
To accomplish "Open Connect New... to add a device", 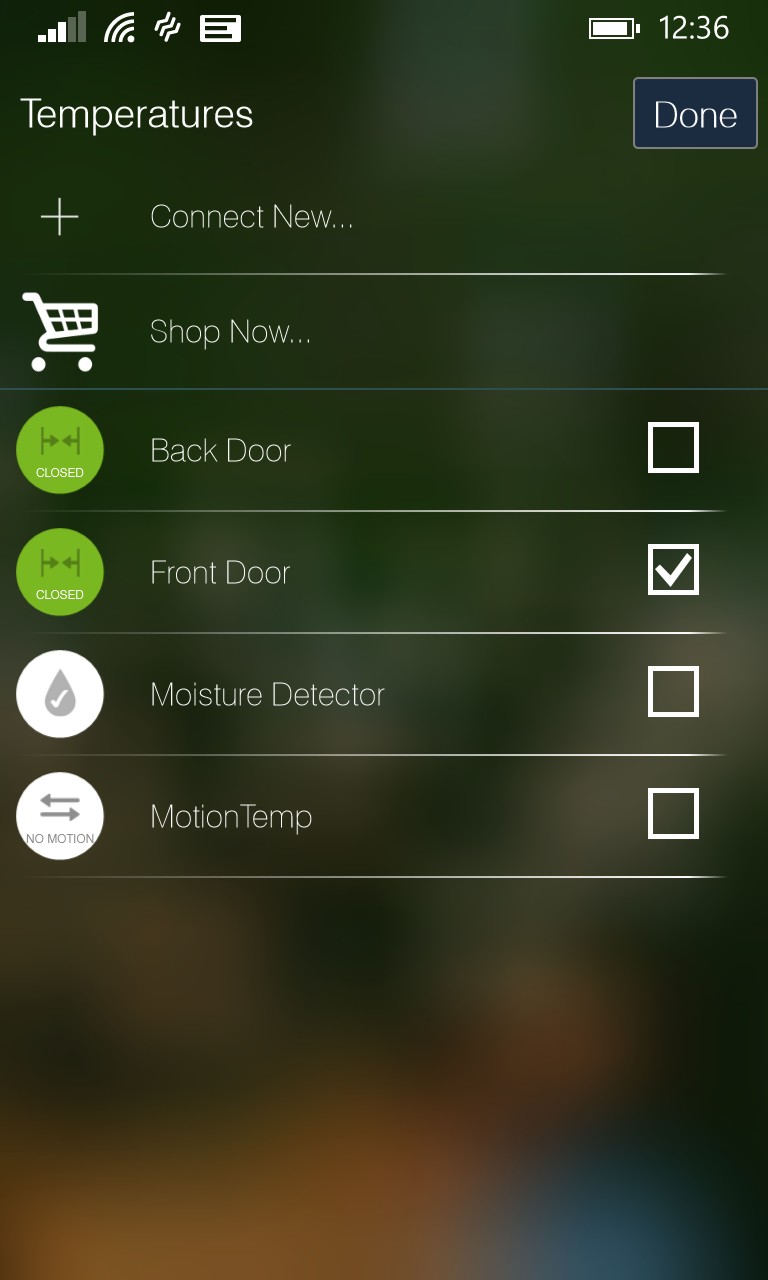I will 251,217.
